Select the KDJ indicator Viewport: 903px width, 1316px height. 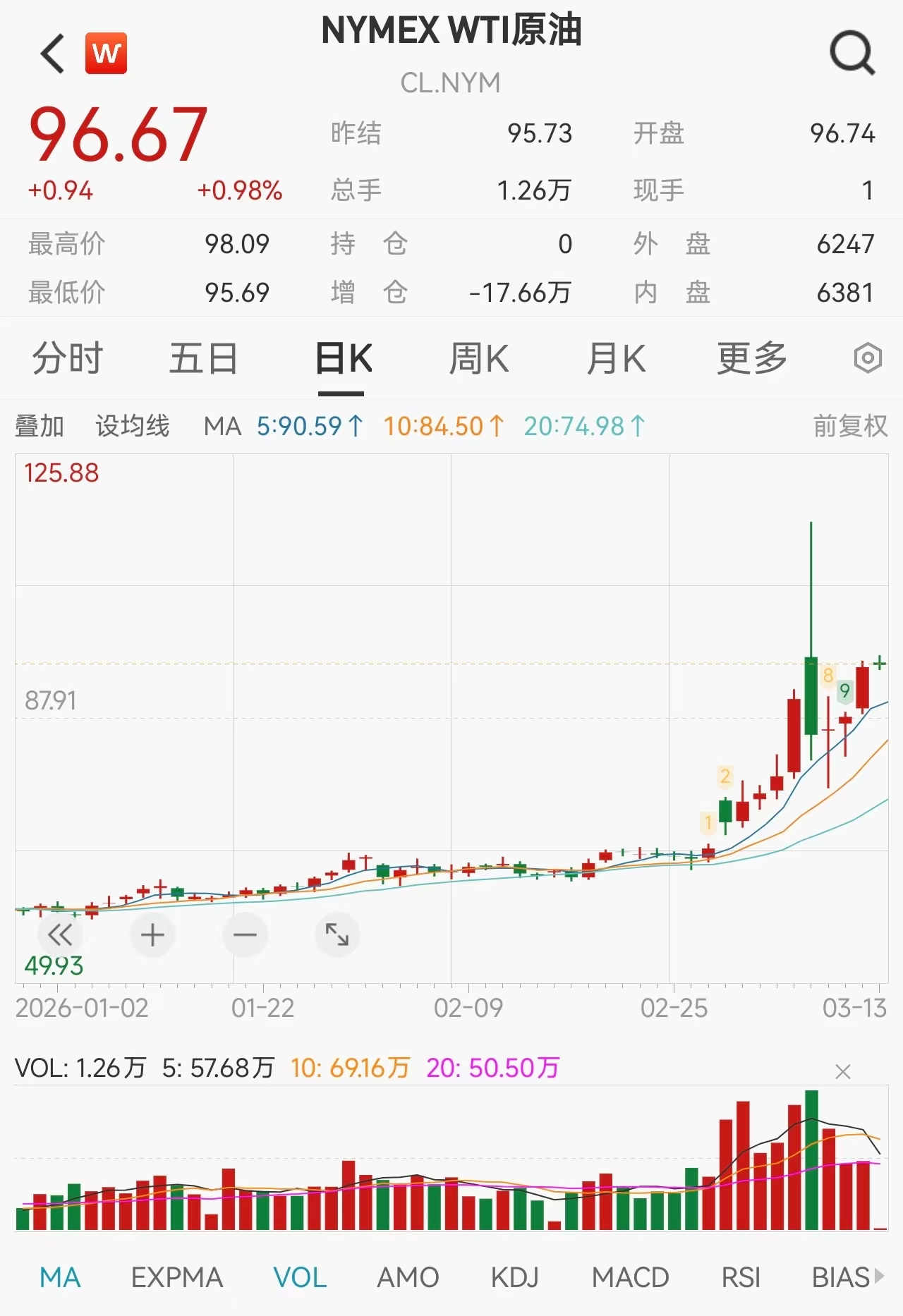point(516,1277)
